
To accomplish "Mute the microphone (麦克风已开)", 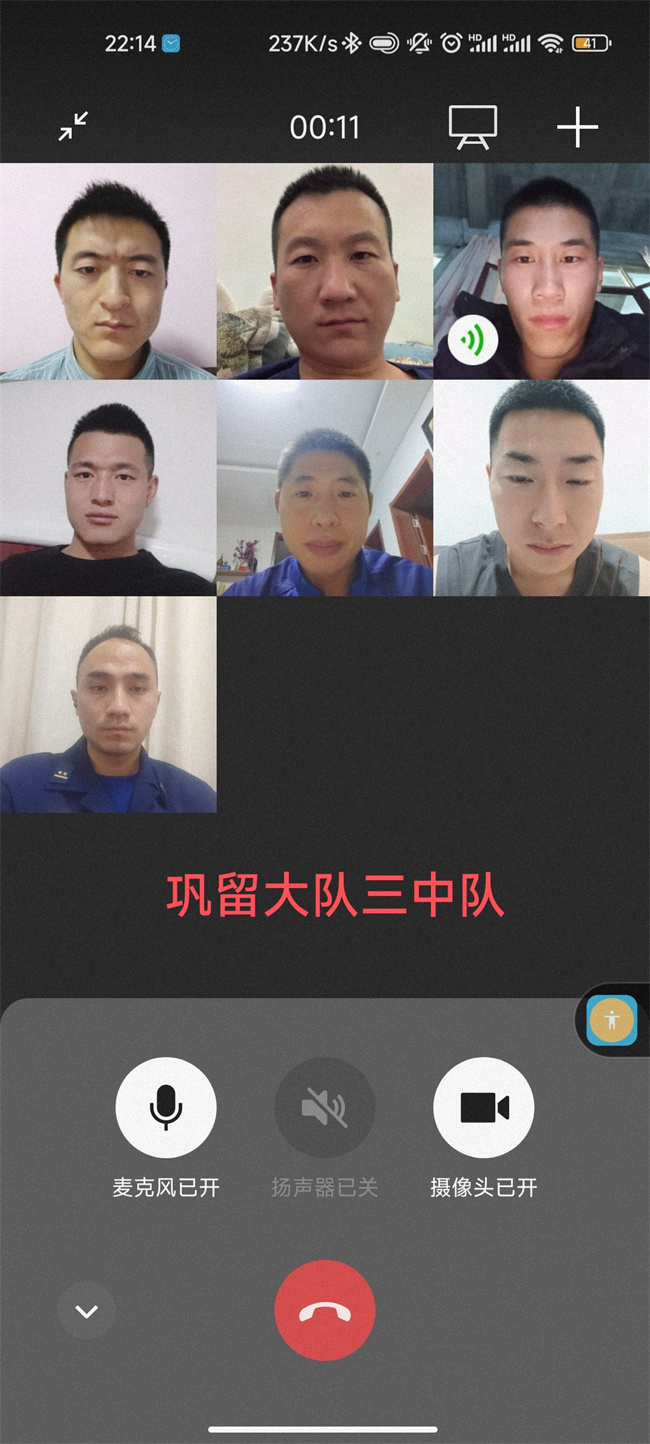I will click(x=166, y=1107).
